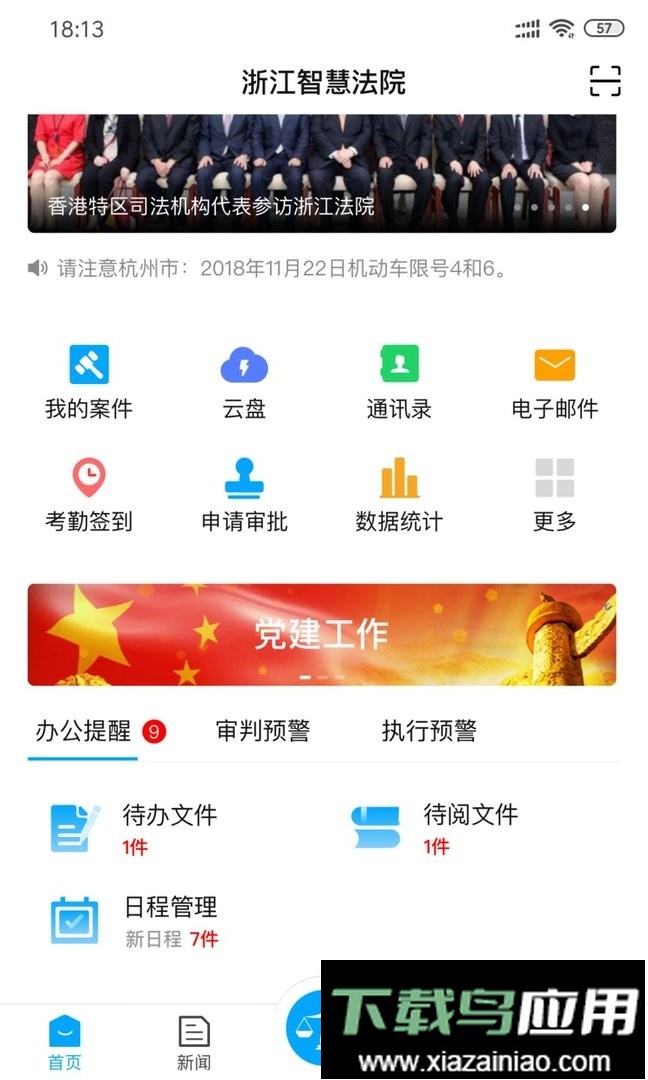Open 通讯录 contacts
The height and width of the screenshot is (1080, 648).
pos(399,381)
